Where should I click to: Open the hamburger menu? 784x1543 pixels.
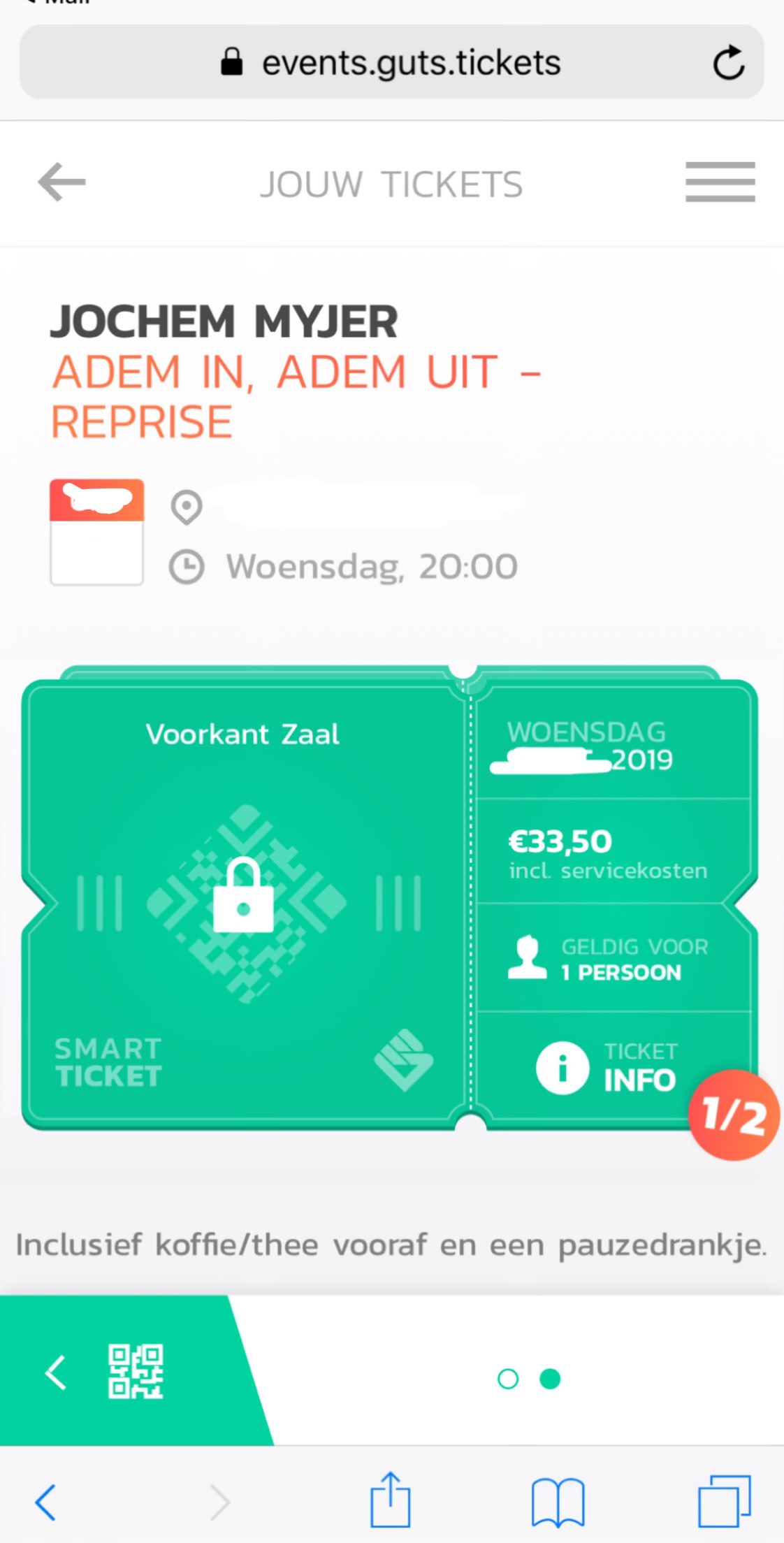(720, 182)
